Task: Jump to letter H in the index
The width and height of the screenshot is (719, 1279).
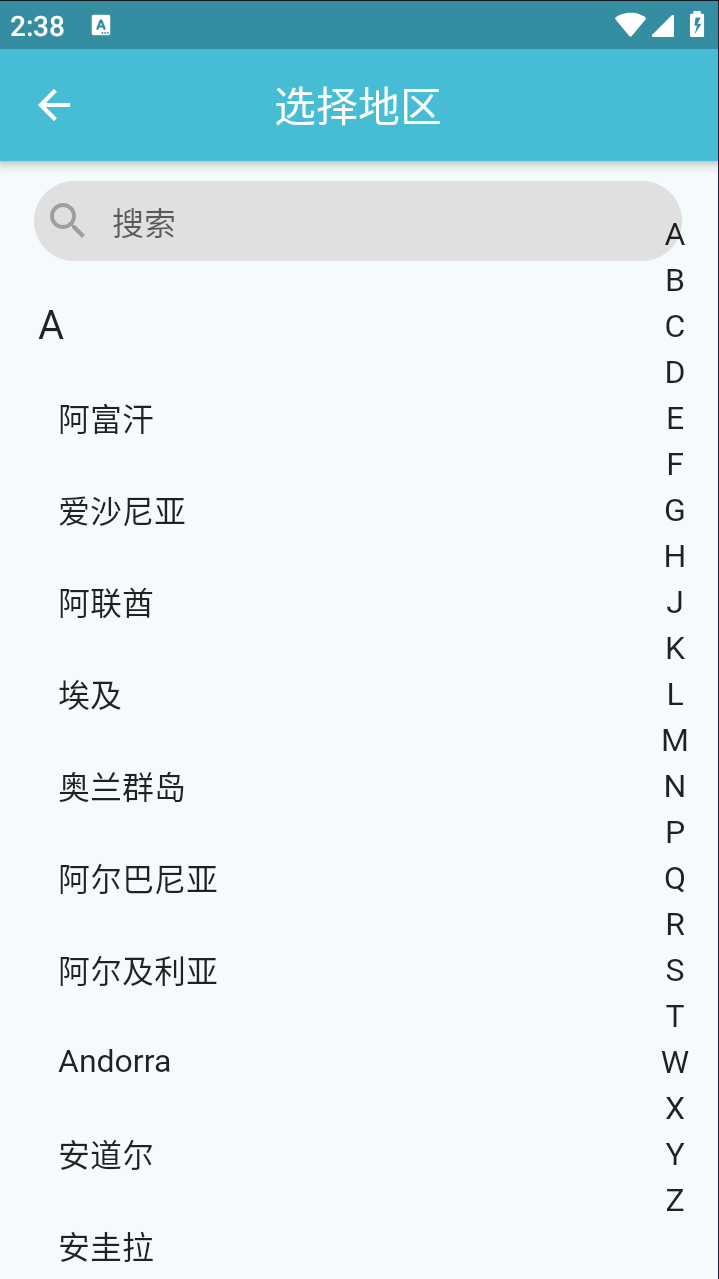Action: [x=675, y=556]
